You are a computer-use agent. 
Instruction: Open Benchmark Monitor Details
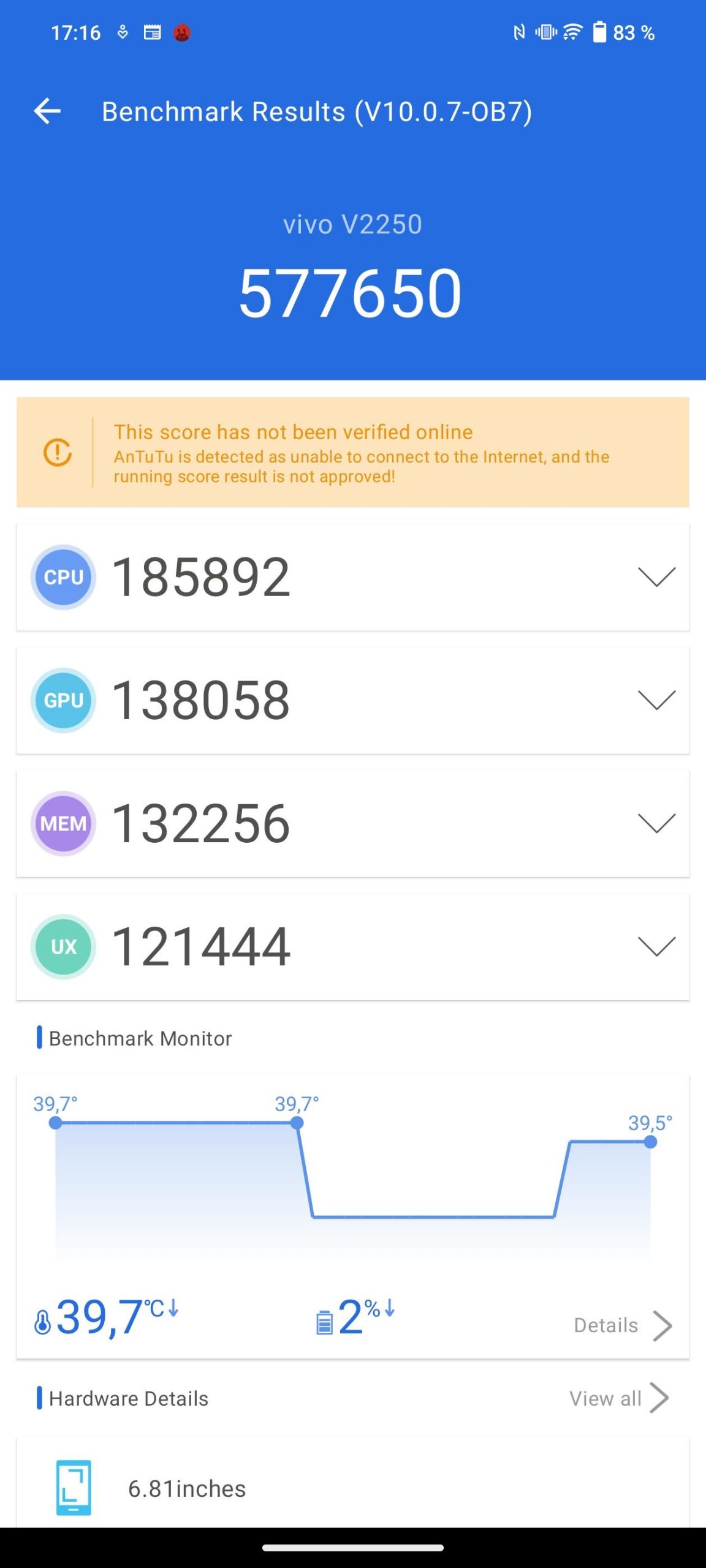tap(623, 1325)
